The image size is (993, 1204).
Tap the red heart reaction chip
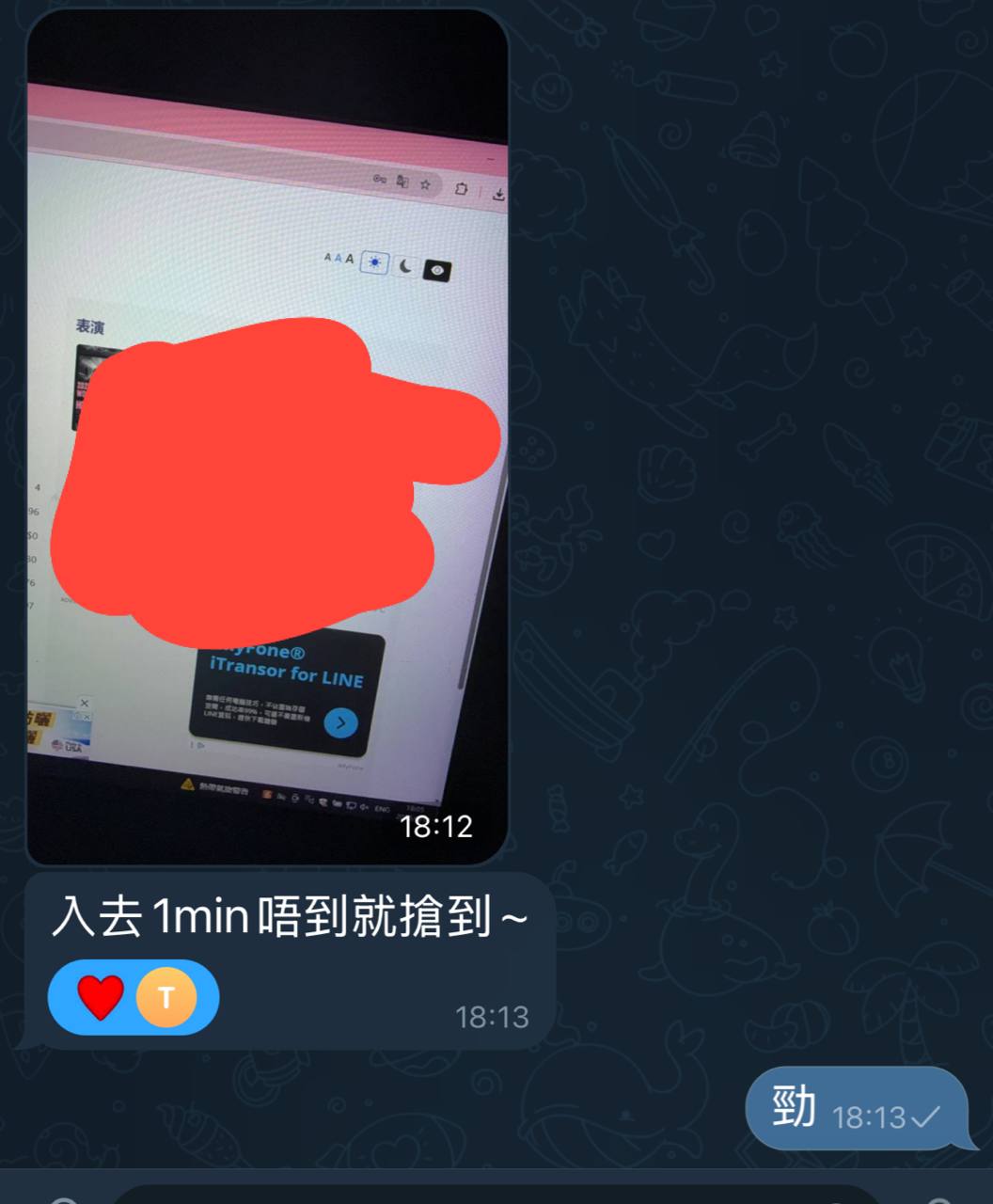click(102, 997)
